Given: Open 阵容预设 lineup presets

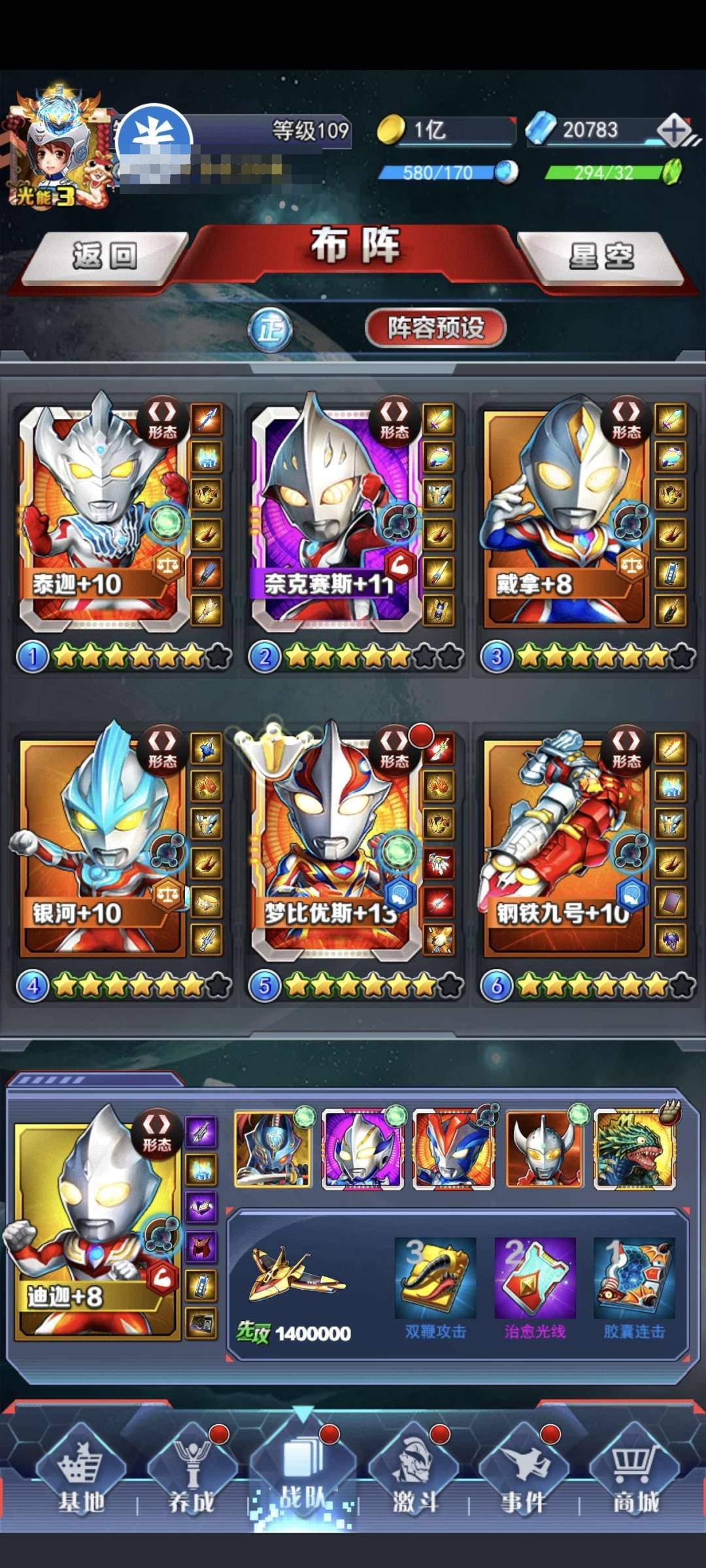Looking at the screenshot, I should 435,328.
